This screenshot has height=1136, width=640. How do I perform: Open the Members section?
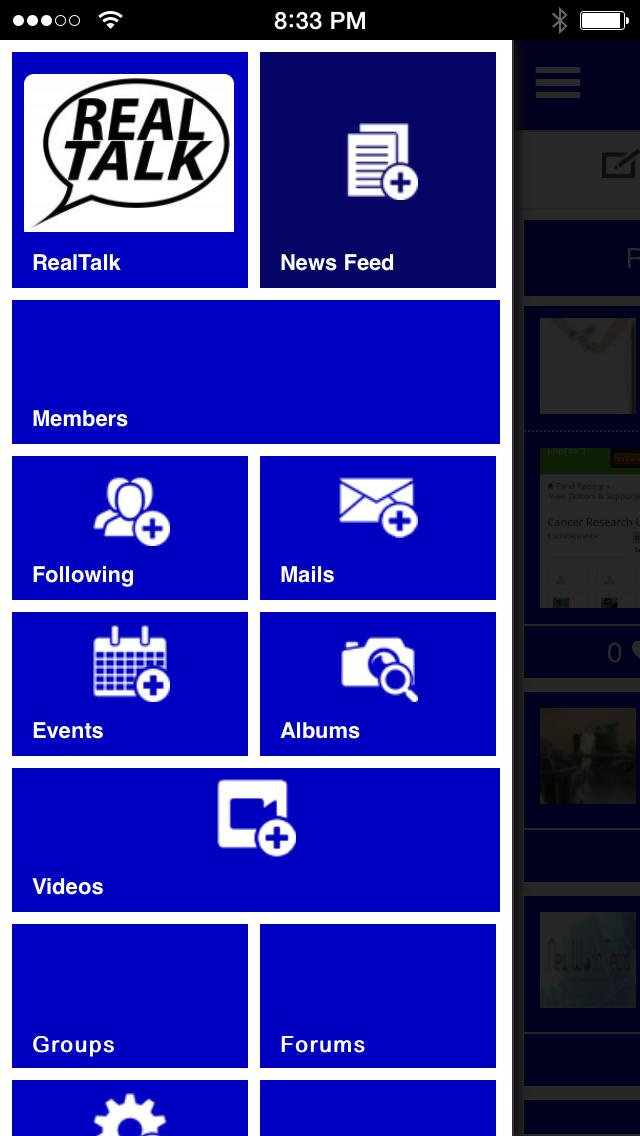click(255, 372)
